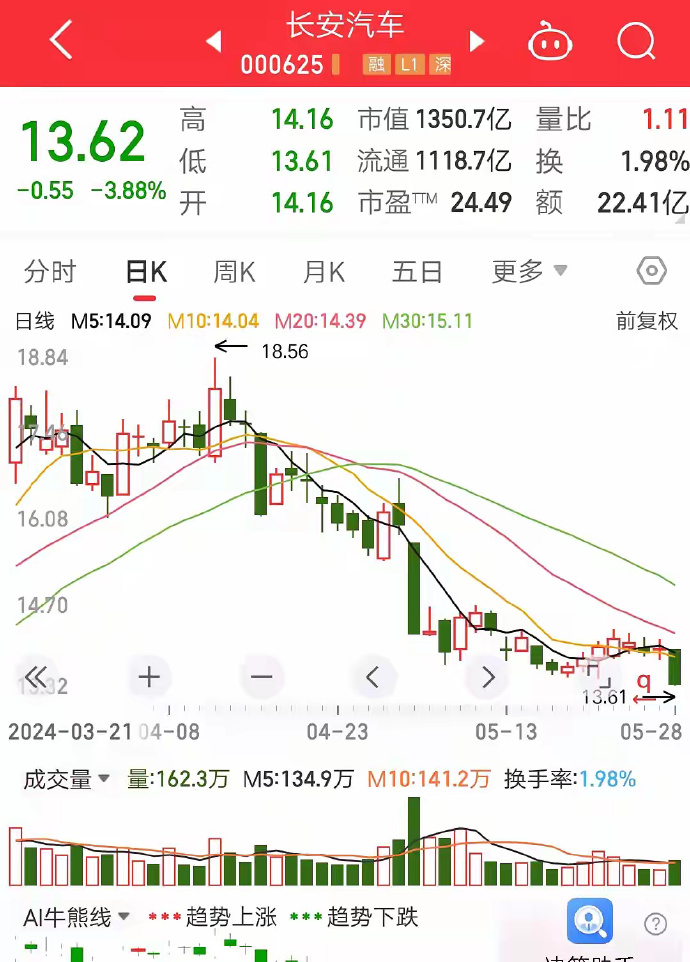Jump to earliest candles with double-arrow
The width and height of the screenshot is (690, 962).
coord(36,678)
